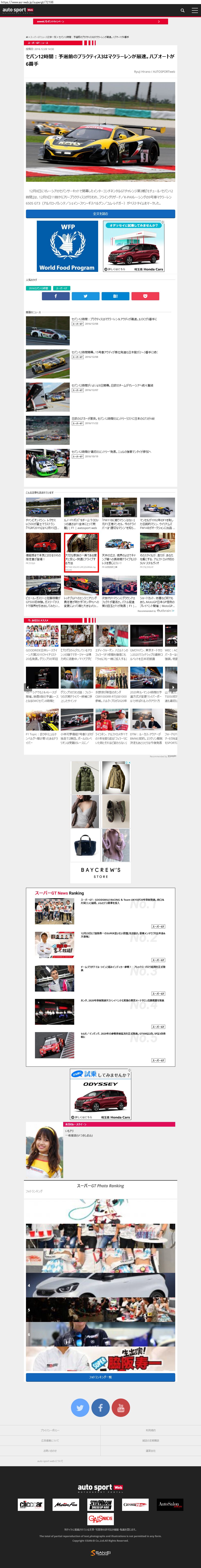Tap the 全文を読む read full article button

100,214
